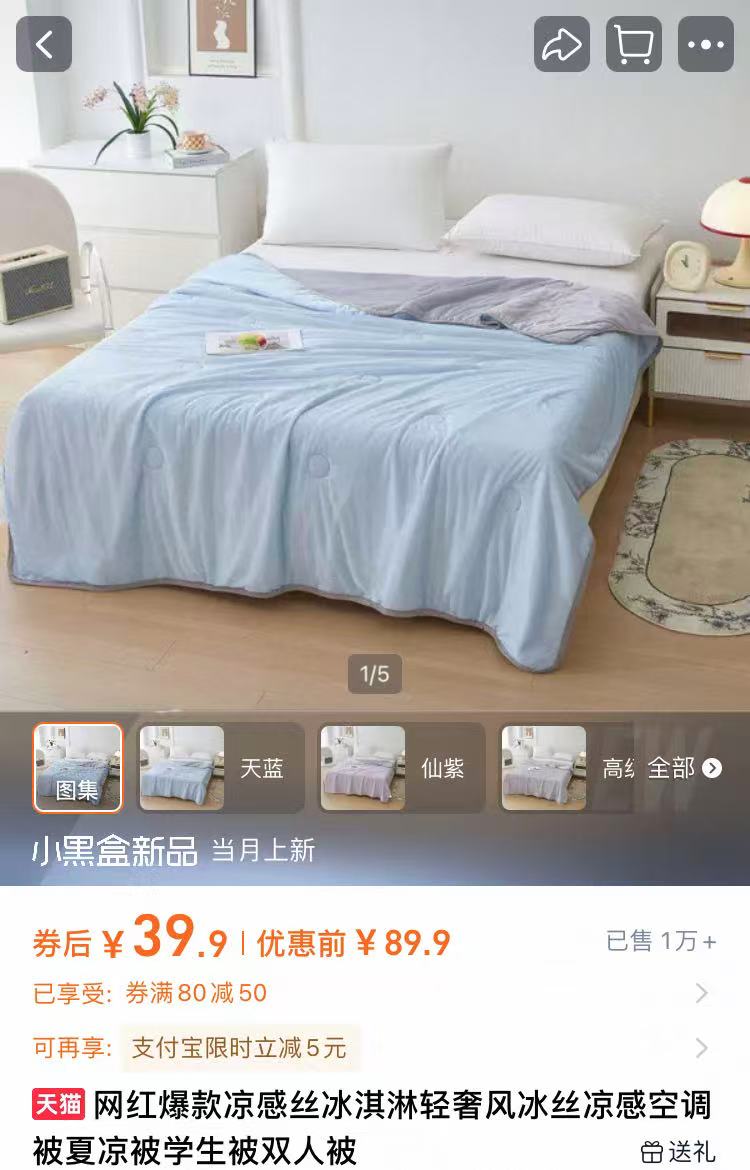The height and width of the screenshot is (1170, 750).
Task: Choose the 仙紫 color option
Action: click(401, 767)
